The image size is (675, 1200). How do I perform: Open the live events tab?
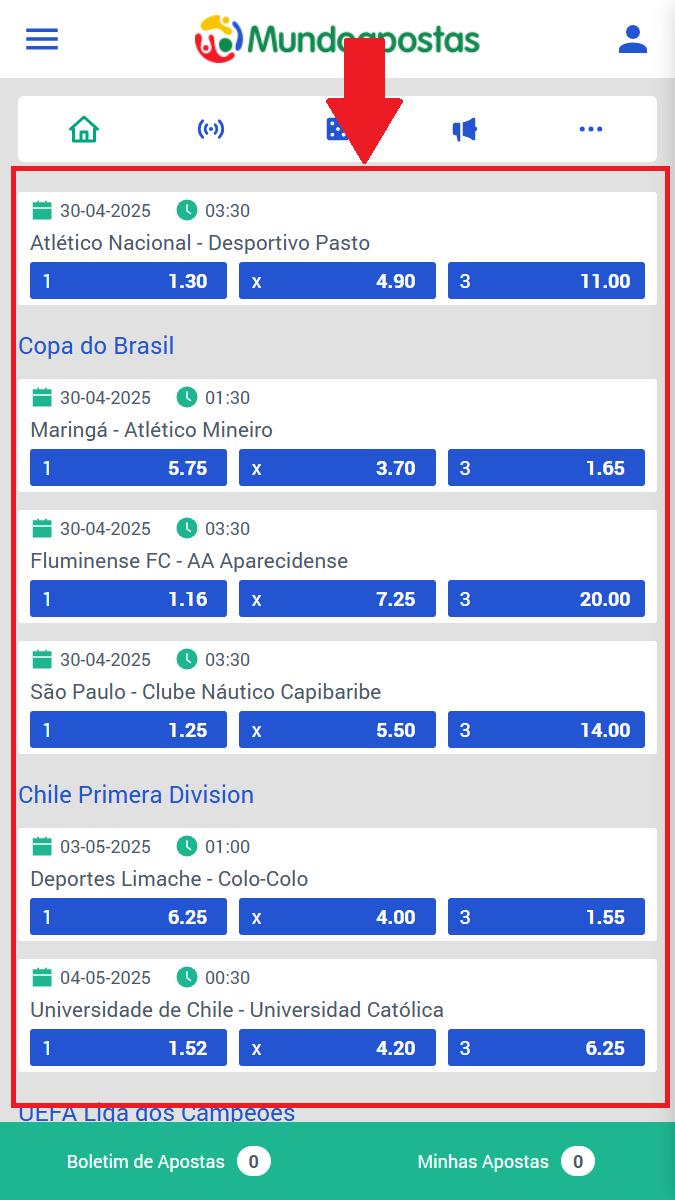(210, 129)
